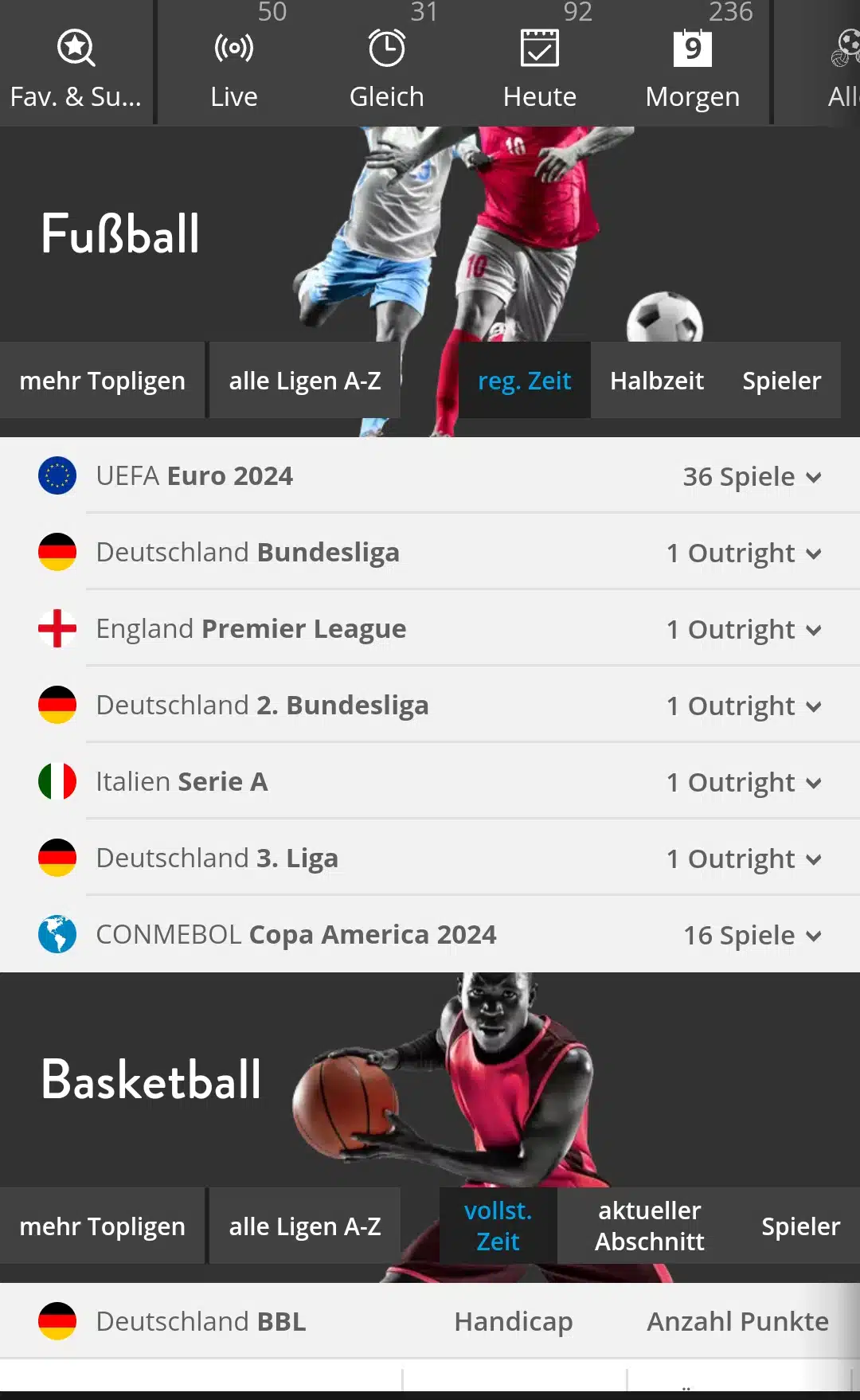Expand England Premier League row
The height and width of the screenshot is (1400, 860).
tap(430, 629)
